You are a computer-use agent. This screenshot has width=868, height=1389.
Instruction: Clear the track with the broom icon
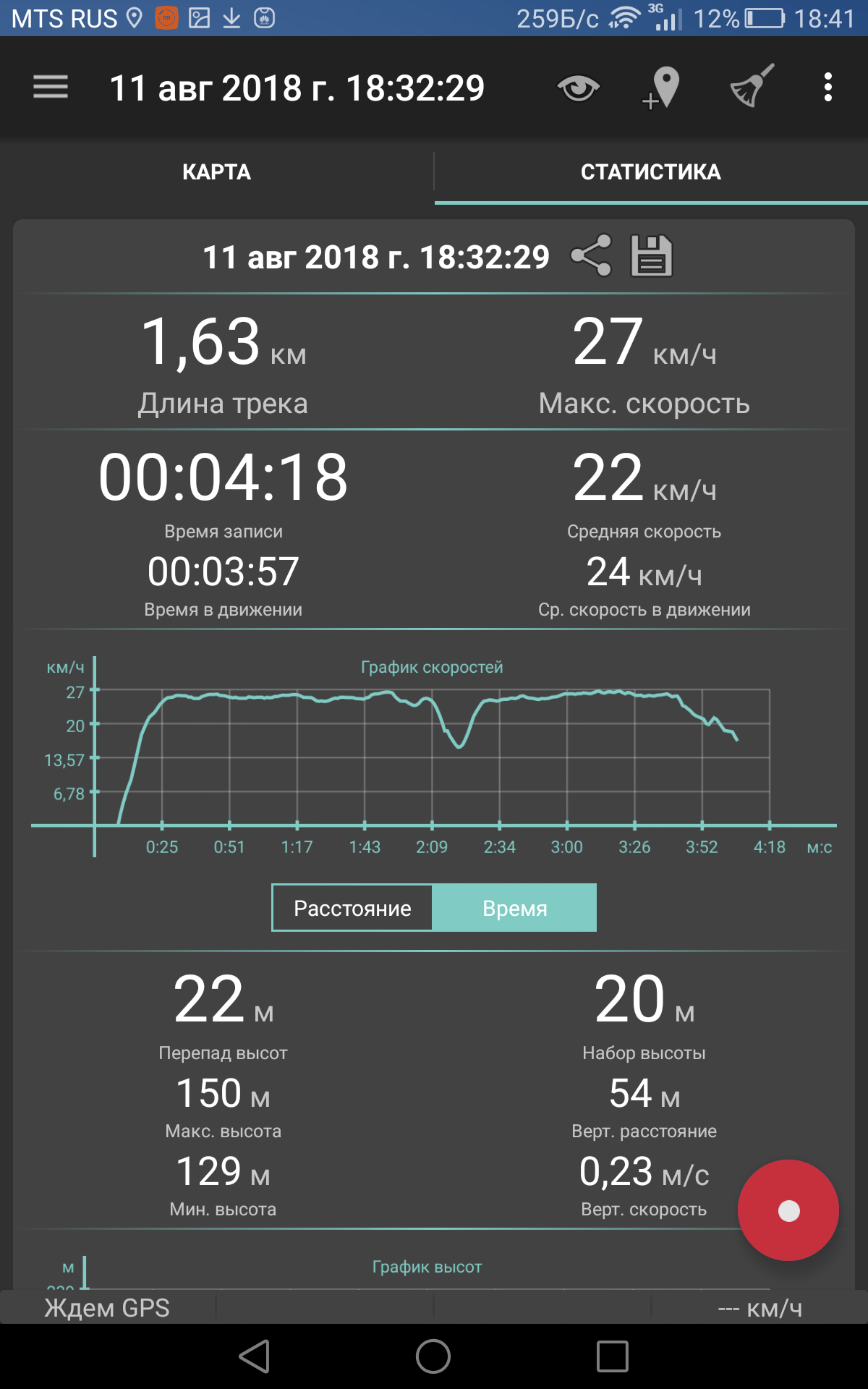click(x=752, y=86)
